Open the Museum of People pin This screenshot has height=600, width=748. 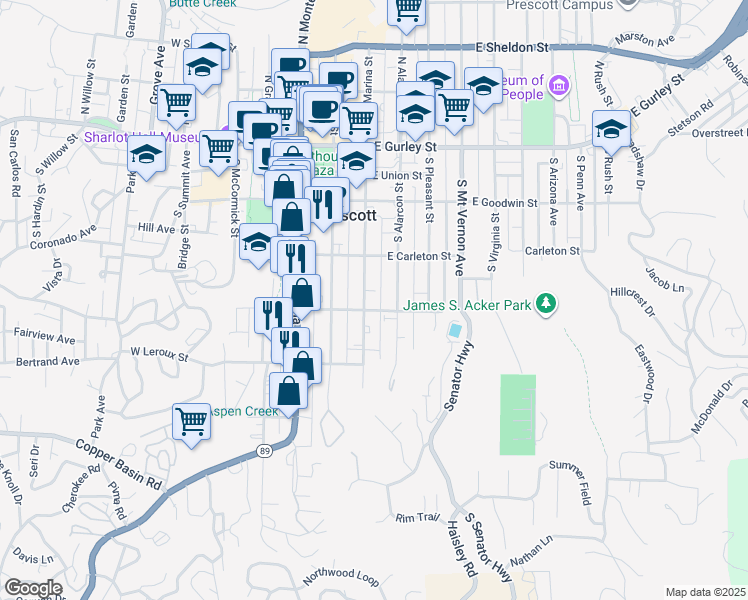click(558, 87)
